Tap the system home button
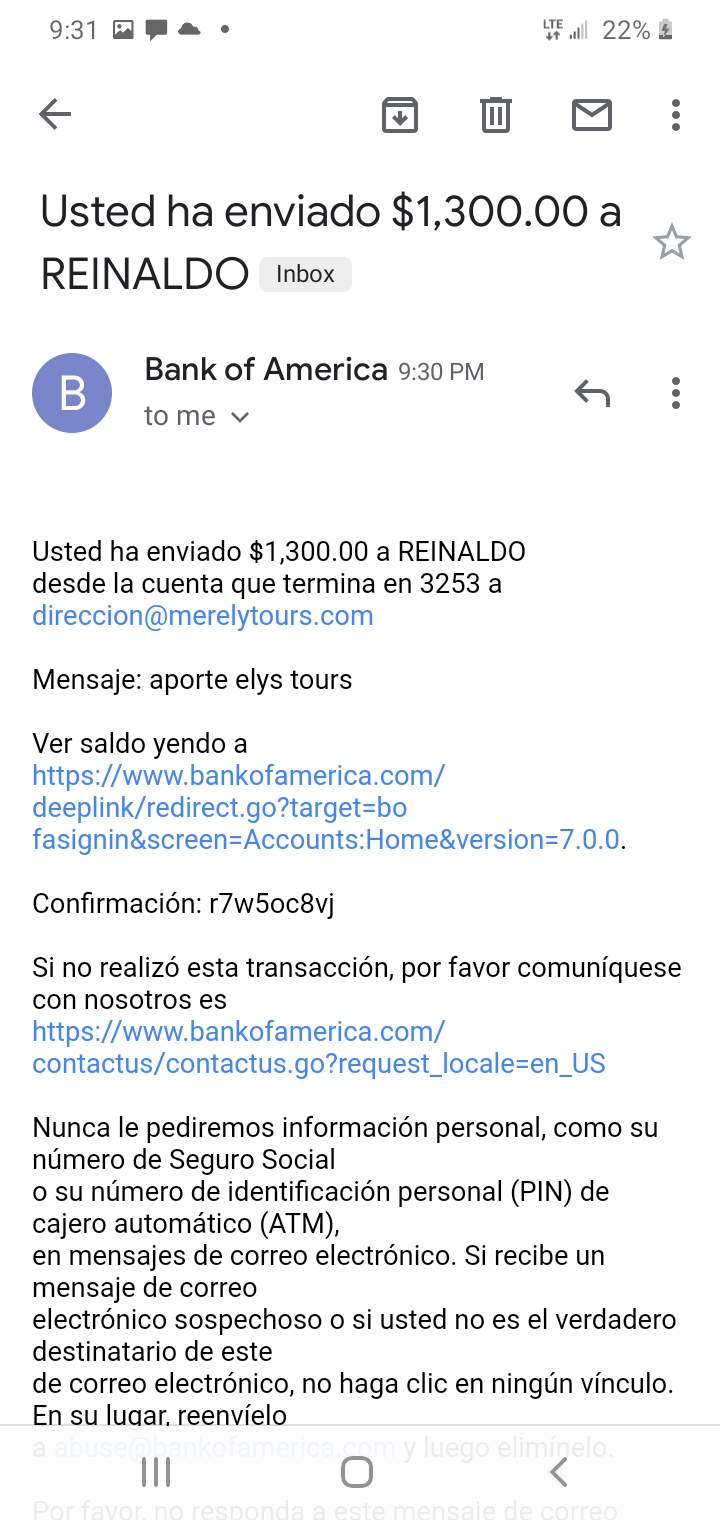Image resolution: width=720 pixels, height=1520 pixels. point(357,1472)
